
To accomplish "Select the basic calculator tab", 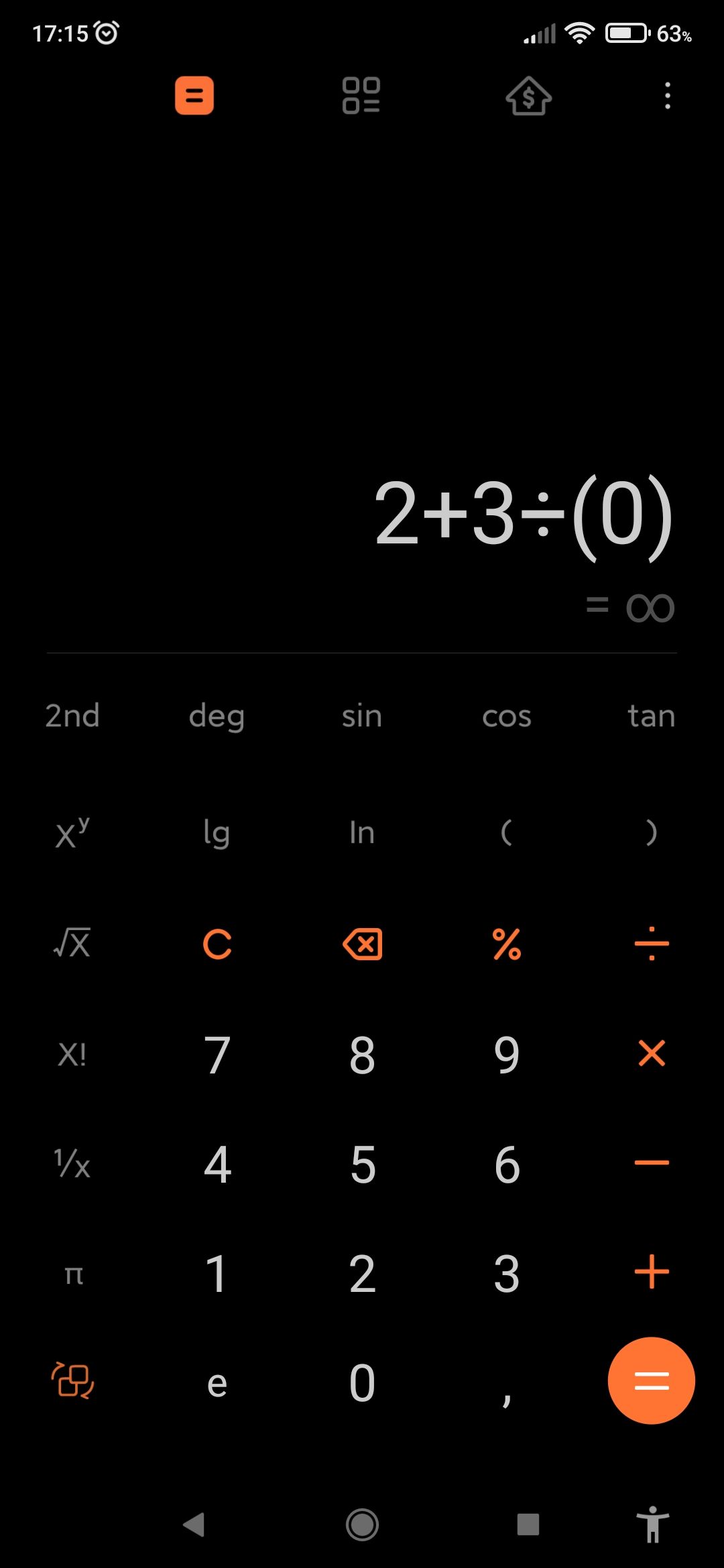I will coord(194,96).
